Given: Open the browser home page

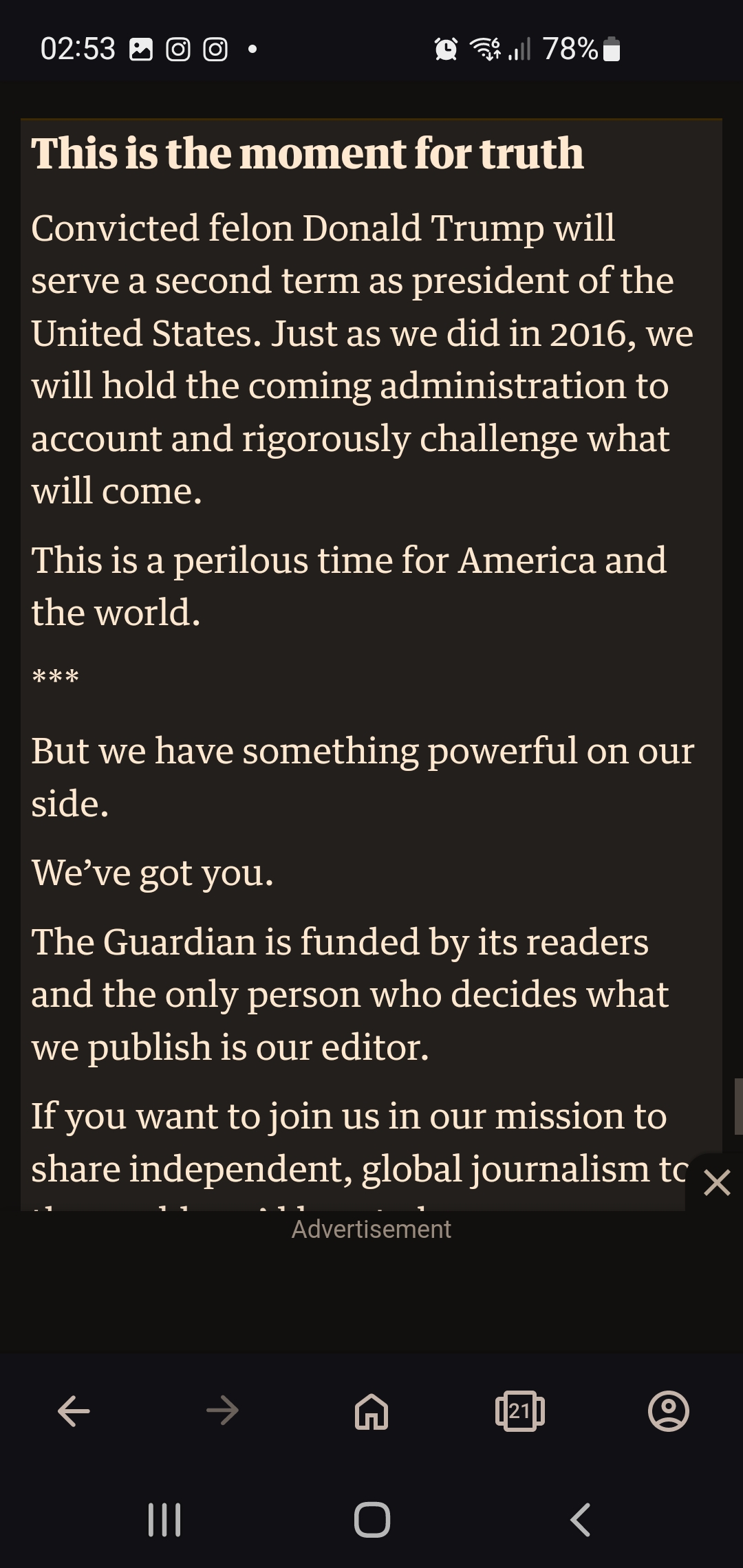Looking at the screenshot, I should (371, 1411).
